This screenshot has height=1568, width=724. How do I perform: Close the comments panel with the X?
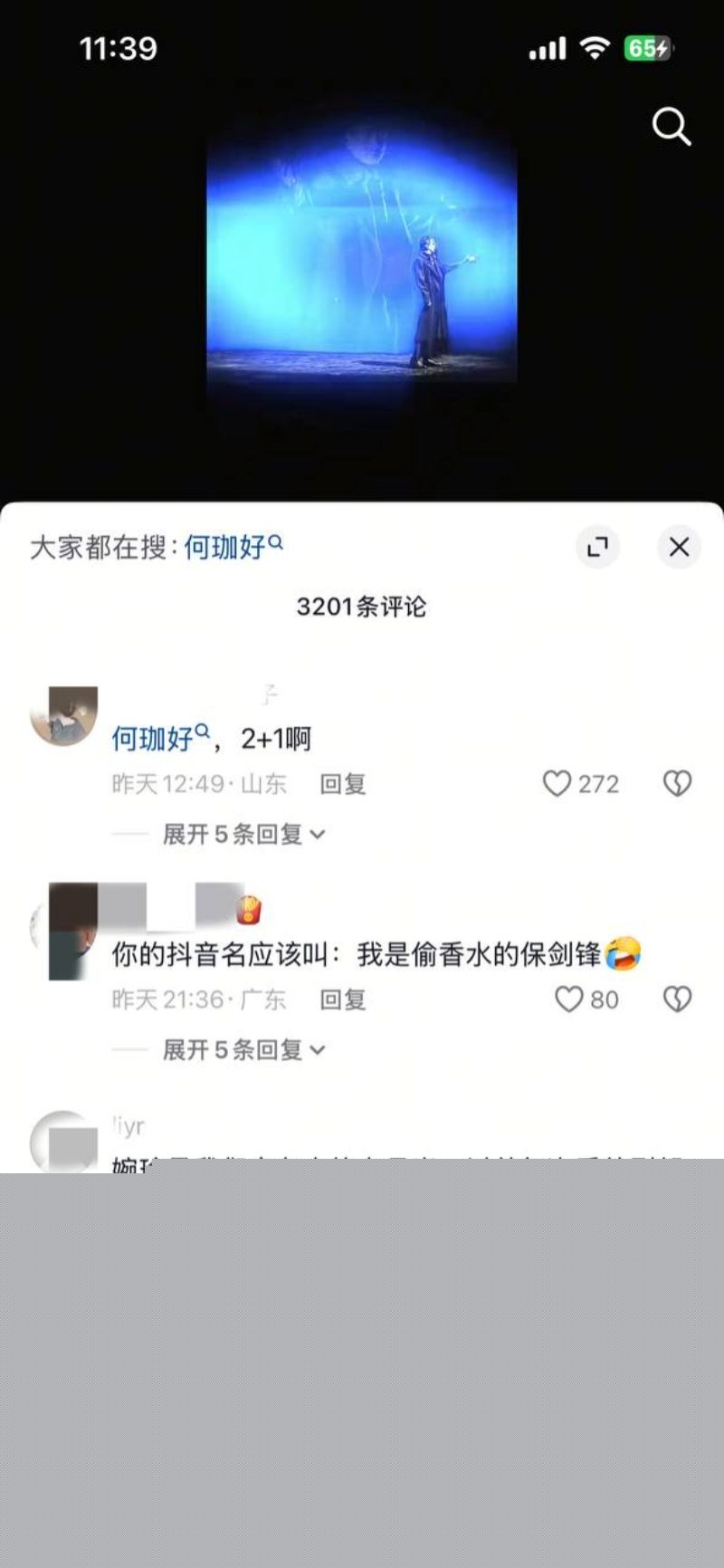pyautogui.click(x=679, y=548)
